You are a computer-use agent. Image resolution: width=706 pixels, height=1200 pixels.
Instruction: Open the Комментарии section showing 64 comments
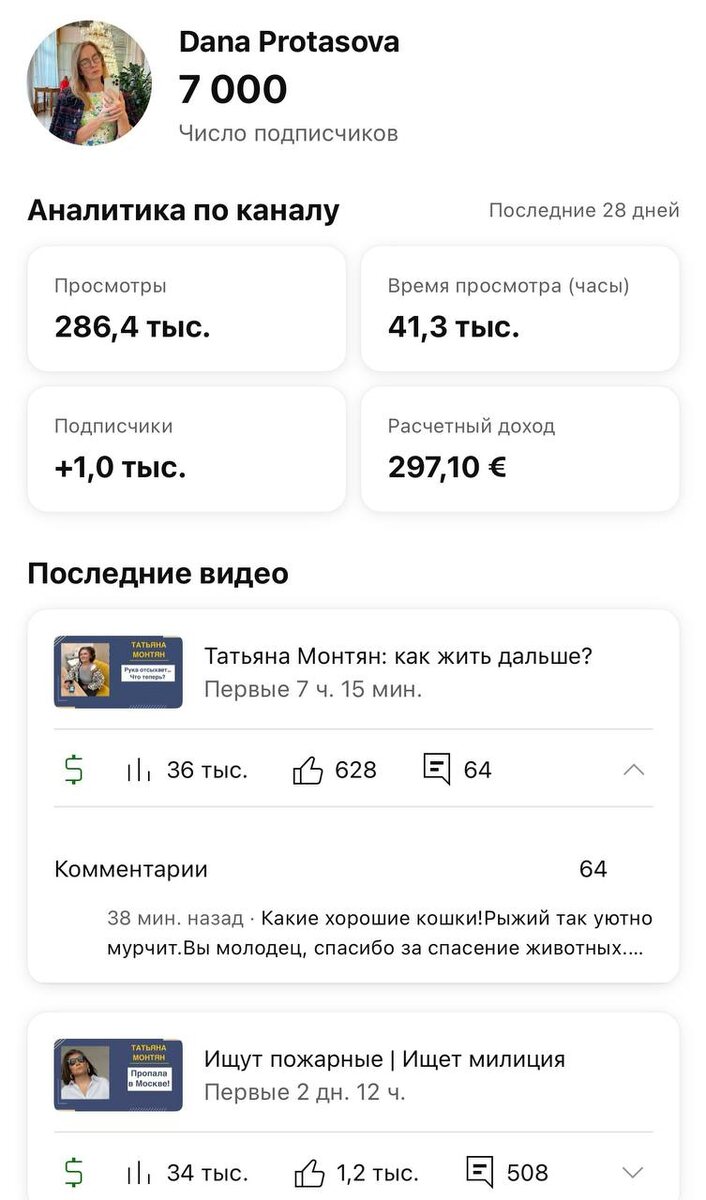point(330,869)
